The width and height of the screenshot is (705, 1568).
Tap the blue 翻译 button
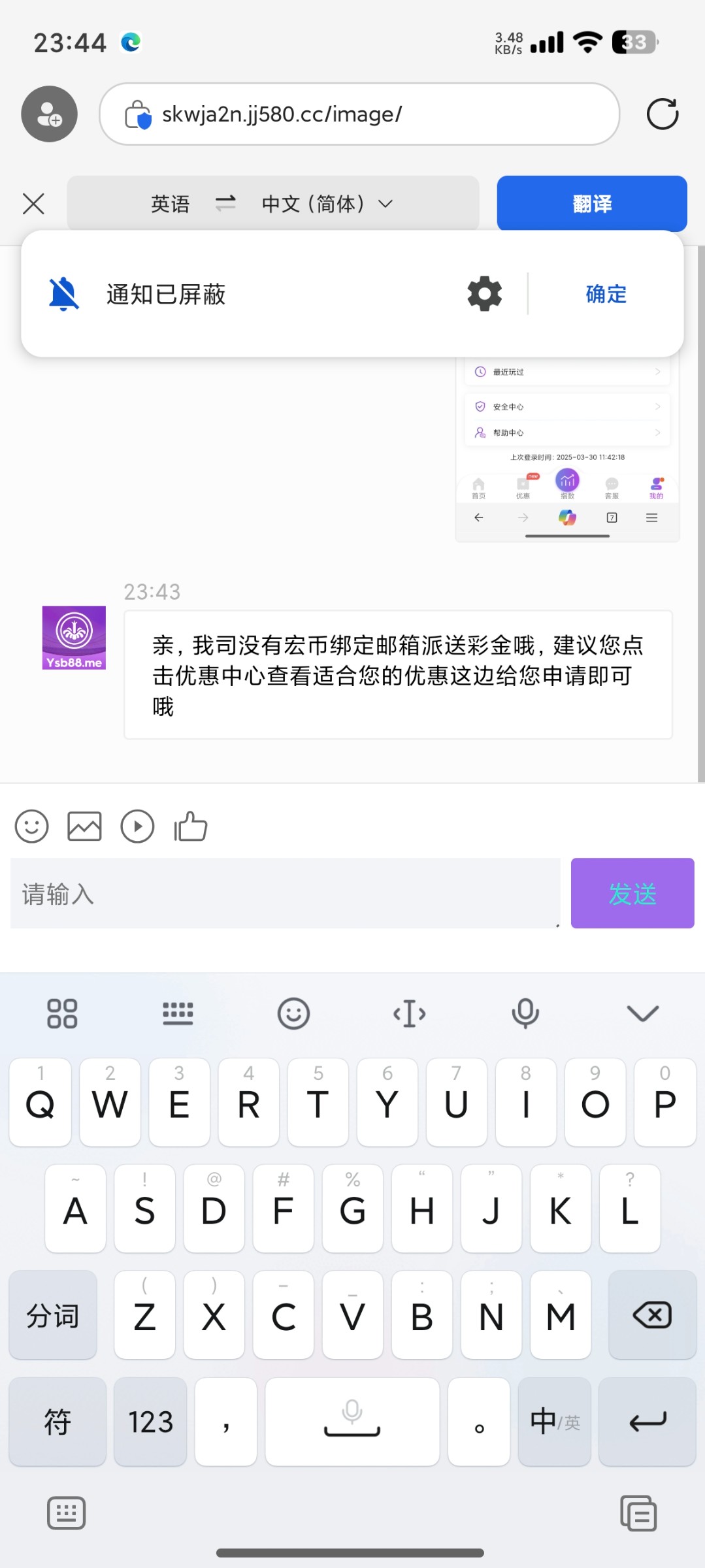point(591,204)
